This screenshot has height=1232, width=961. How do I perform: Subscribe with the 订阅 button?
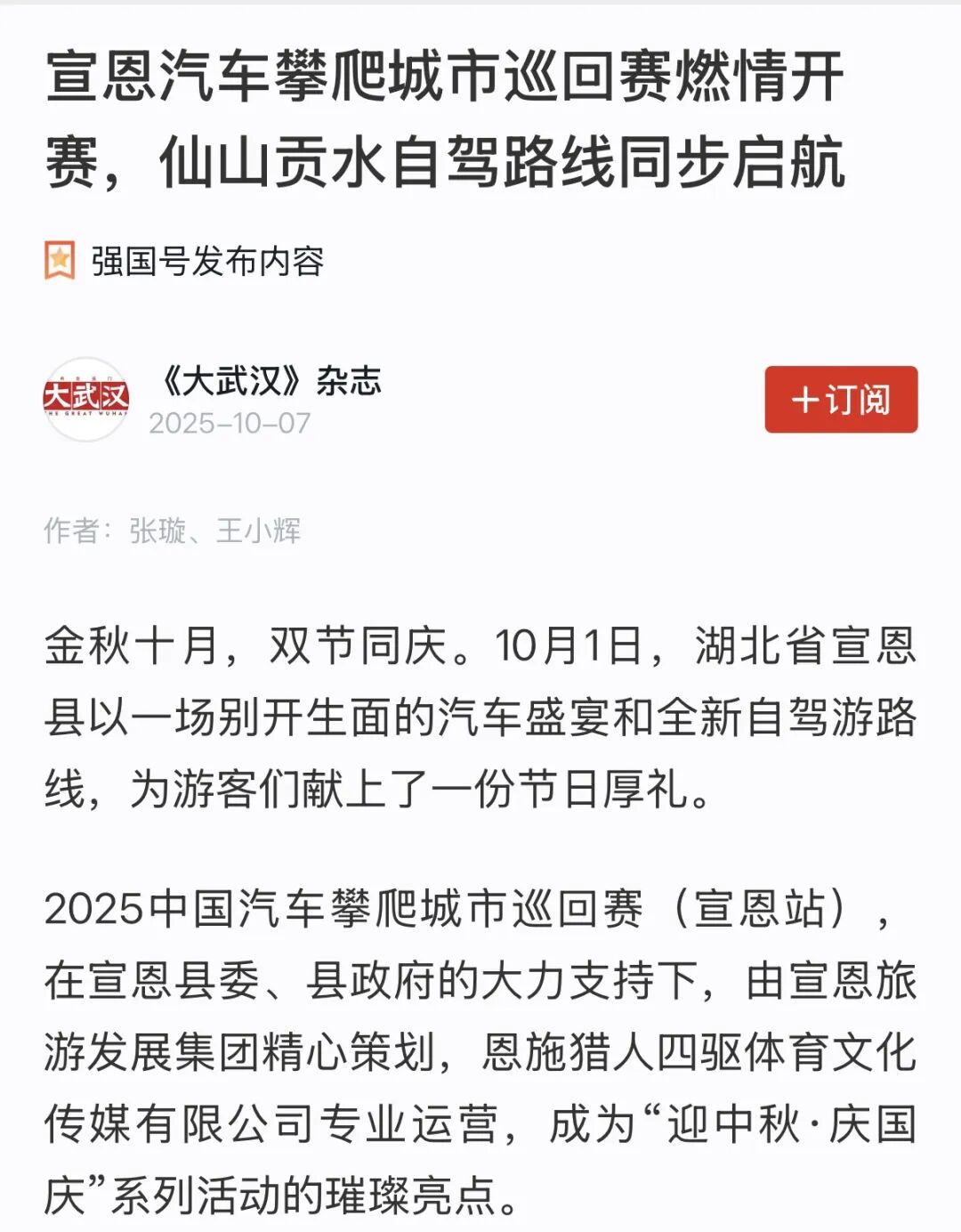point(841,400)
